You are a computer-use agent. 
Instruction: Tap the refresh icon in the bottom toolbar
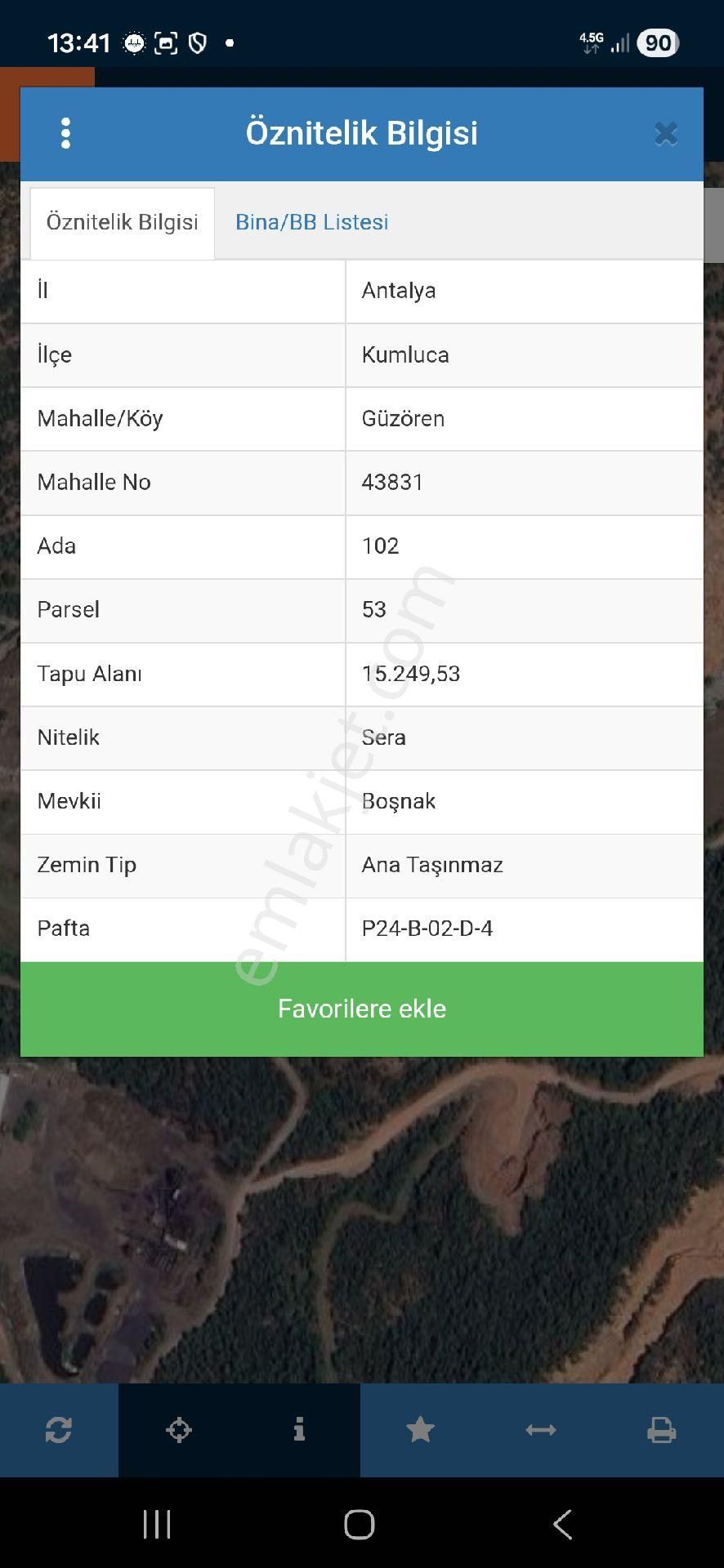pos(59,1429)
